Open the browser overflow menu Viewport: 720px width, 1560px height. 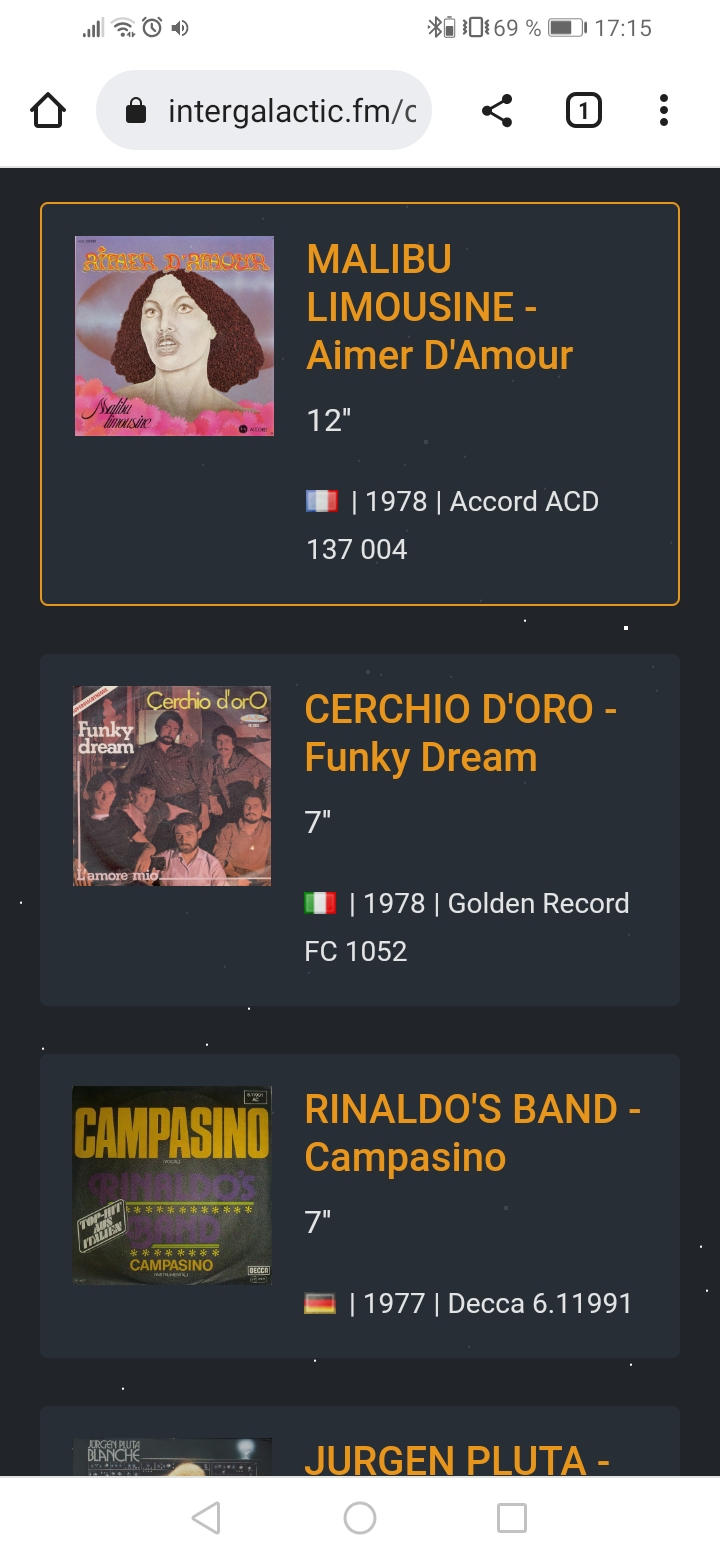tap(663, 111)
